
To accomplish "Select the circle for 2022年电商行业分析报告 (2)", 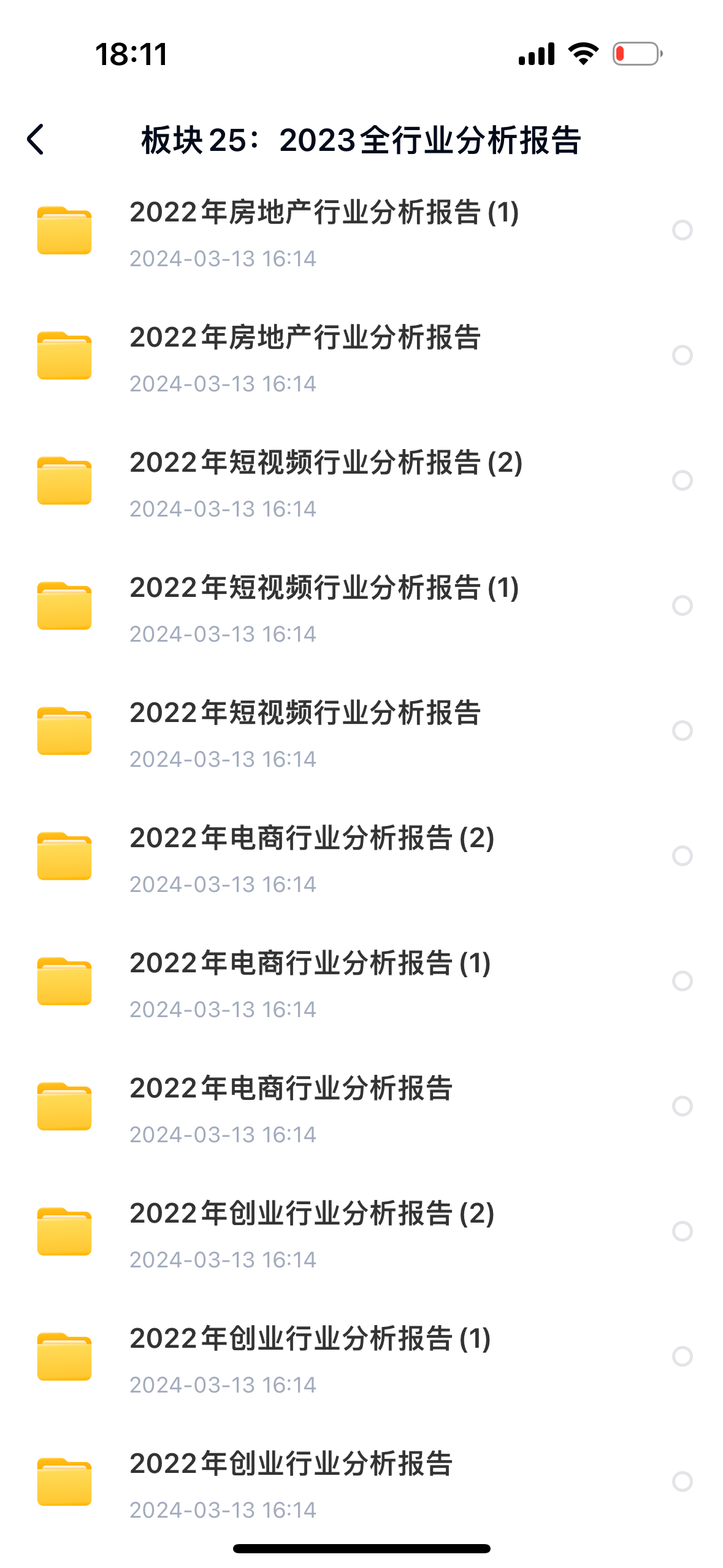I will 682,856.
